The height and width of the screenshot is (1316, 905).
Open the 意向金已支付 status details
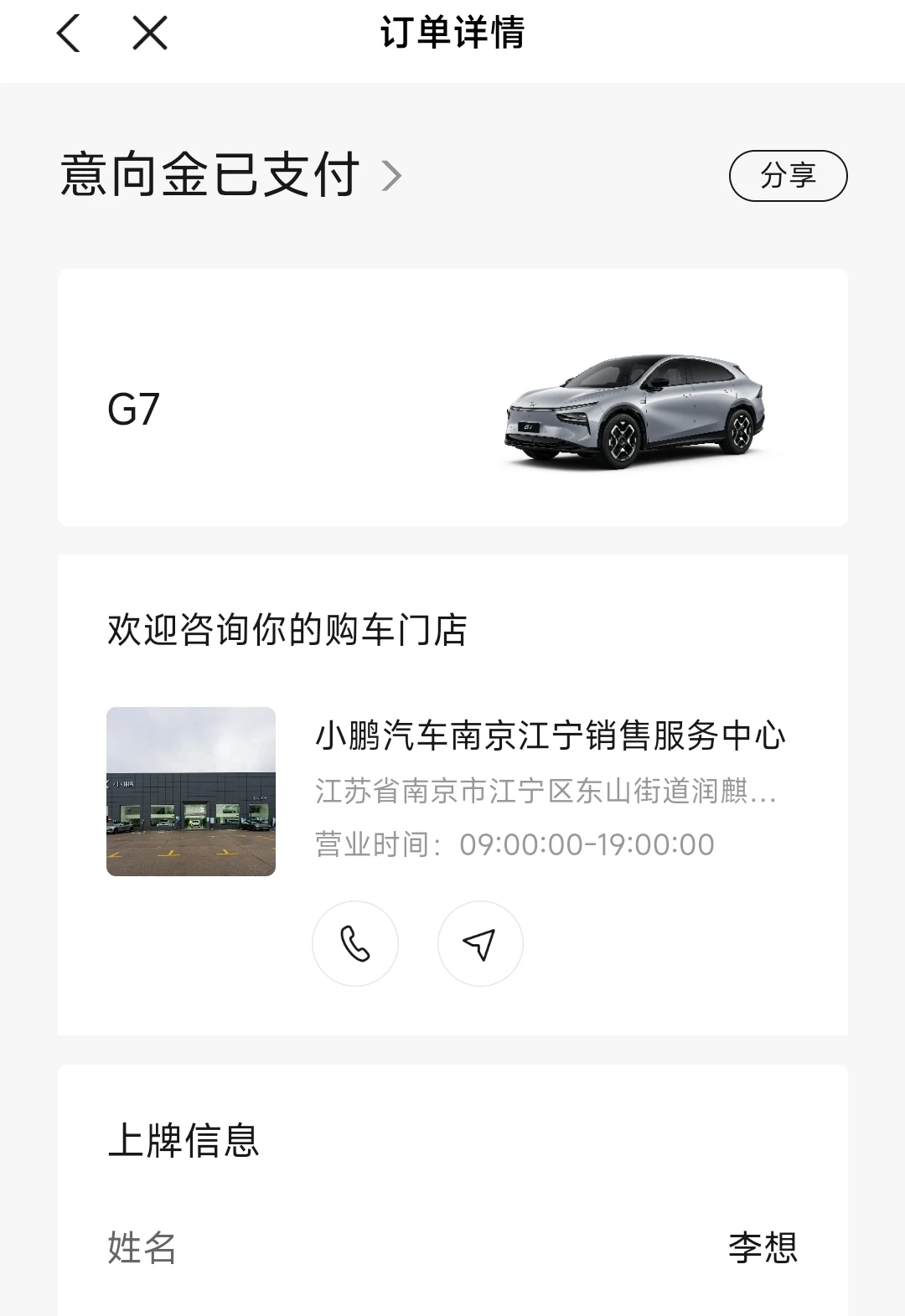pyautogui.click(x=230, y=175)
